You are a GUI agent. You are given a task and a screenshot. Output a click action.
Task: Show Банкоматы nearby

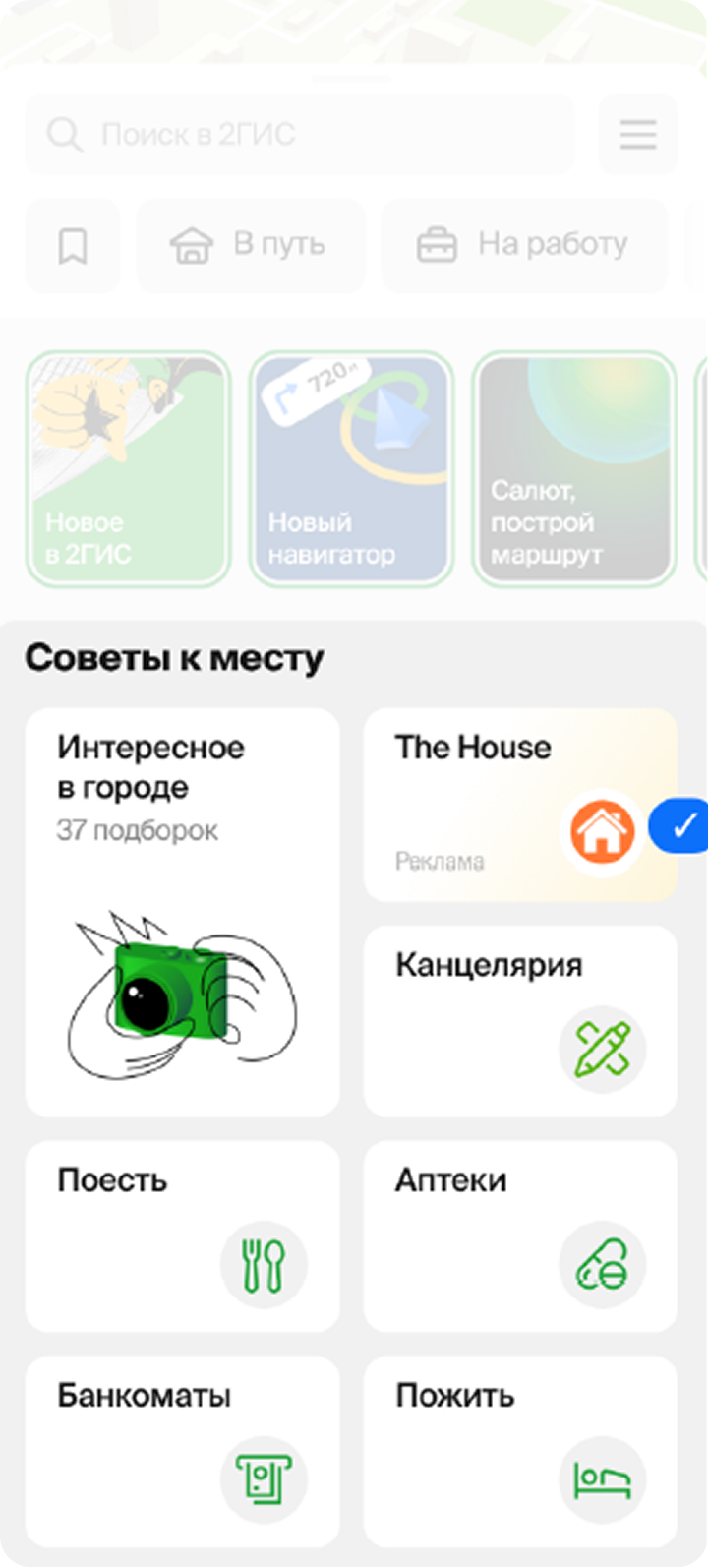(x=182, y=1451)
